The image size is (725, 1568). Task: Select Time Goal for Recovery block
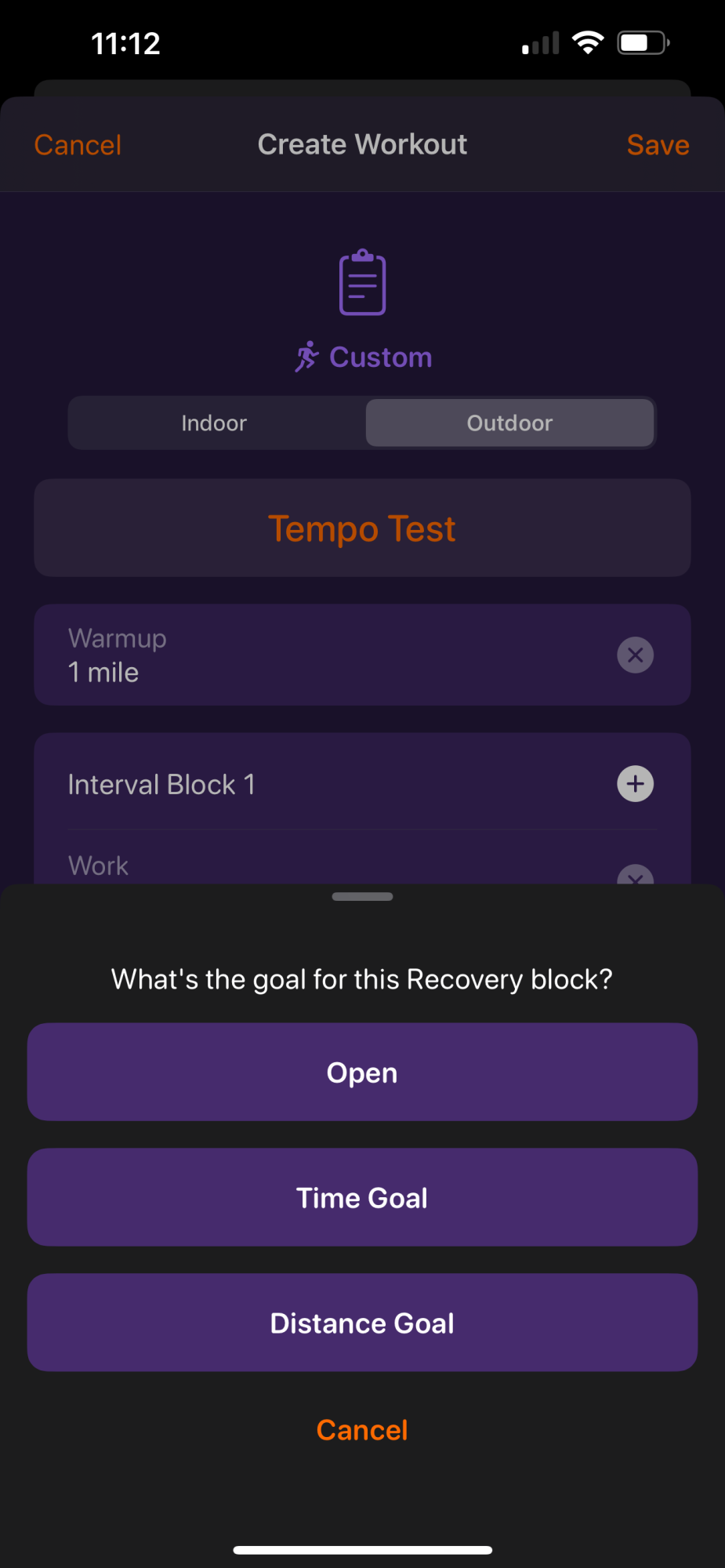point(362,1197)
